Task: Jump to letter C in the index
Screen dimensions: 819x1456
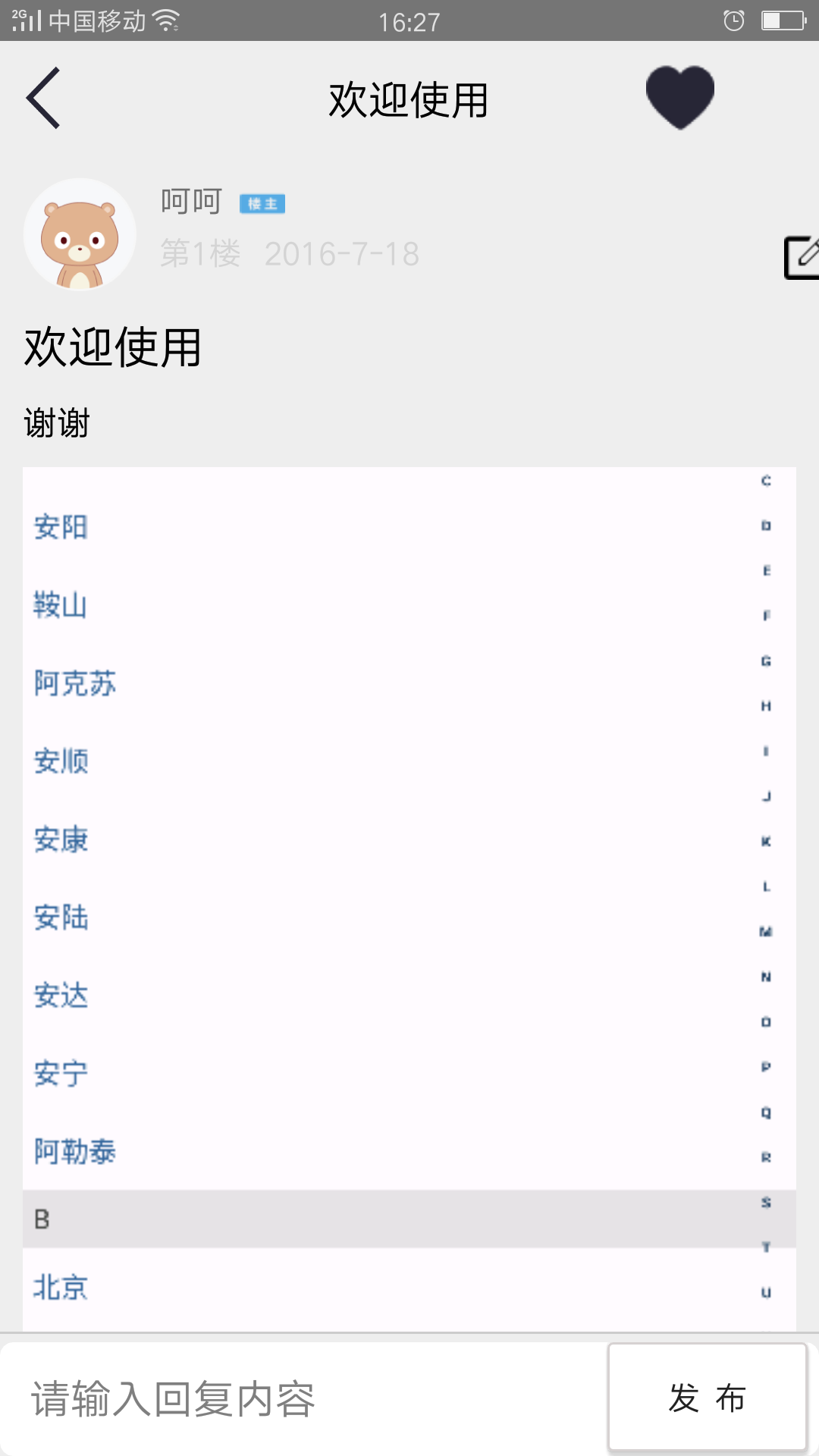Action: [x=765, y=480]
